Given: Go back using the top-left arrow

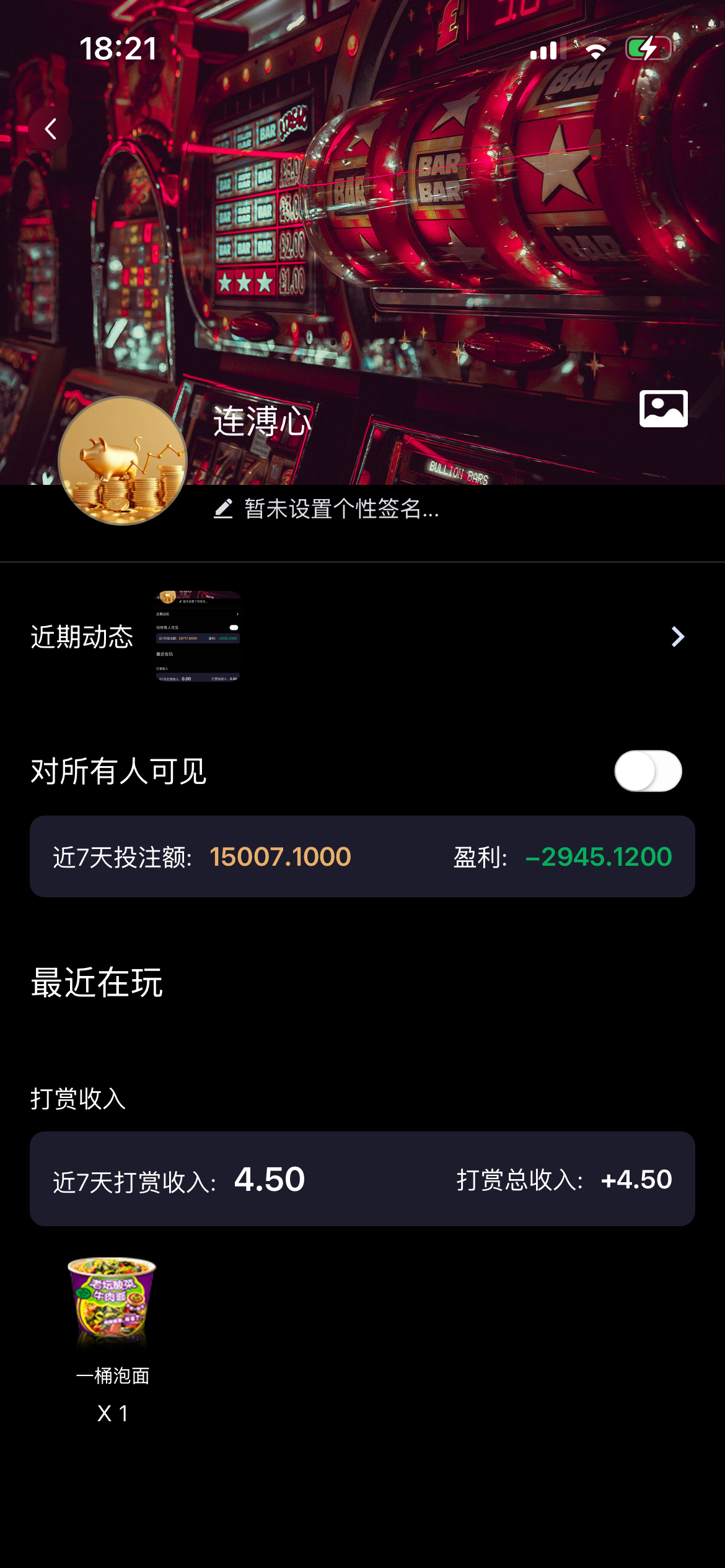Looking at the screenshot, I should point(51,129).
